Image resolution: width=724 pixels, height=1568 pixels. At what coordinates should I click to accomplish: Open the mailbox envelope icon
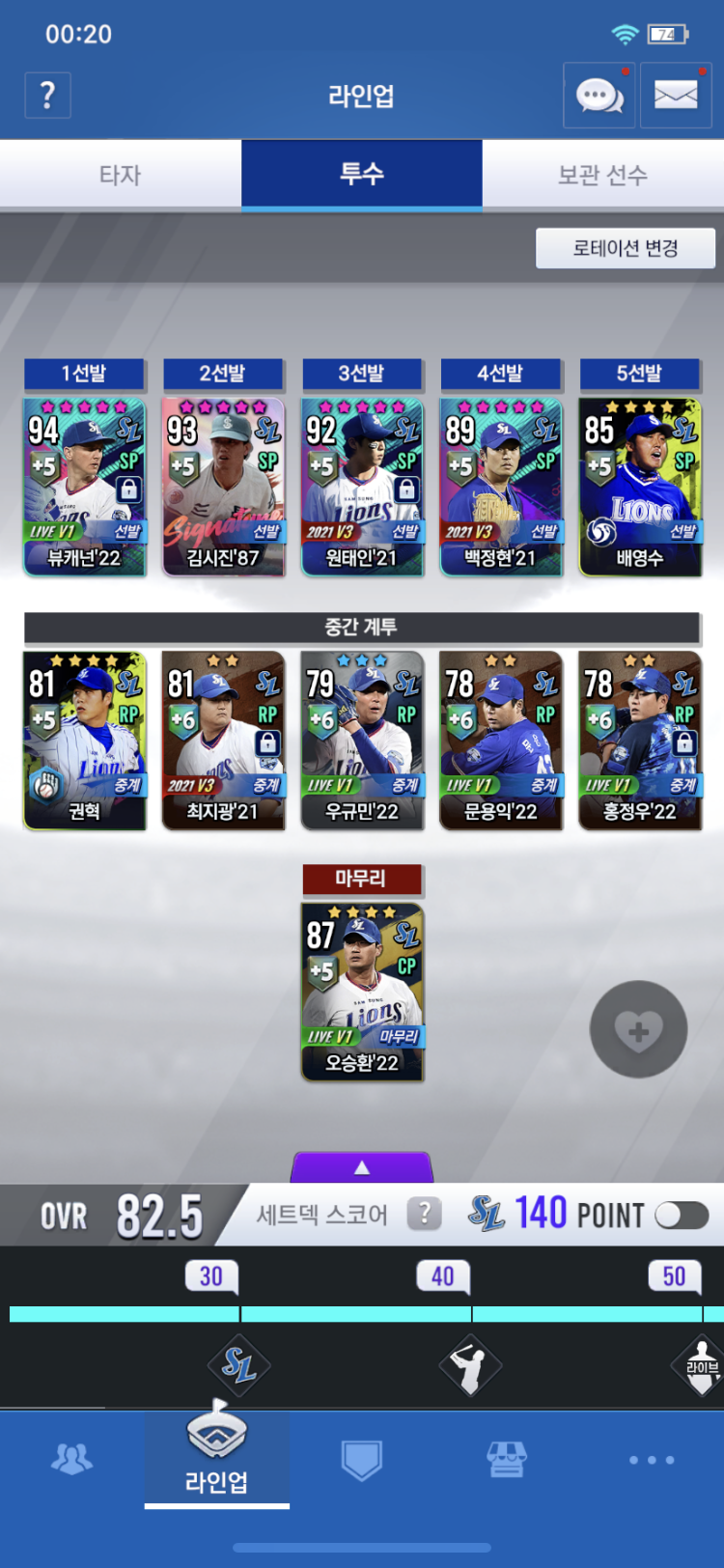pyautogui.click(x=676, y=95)
